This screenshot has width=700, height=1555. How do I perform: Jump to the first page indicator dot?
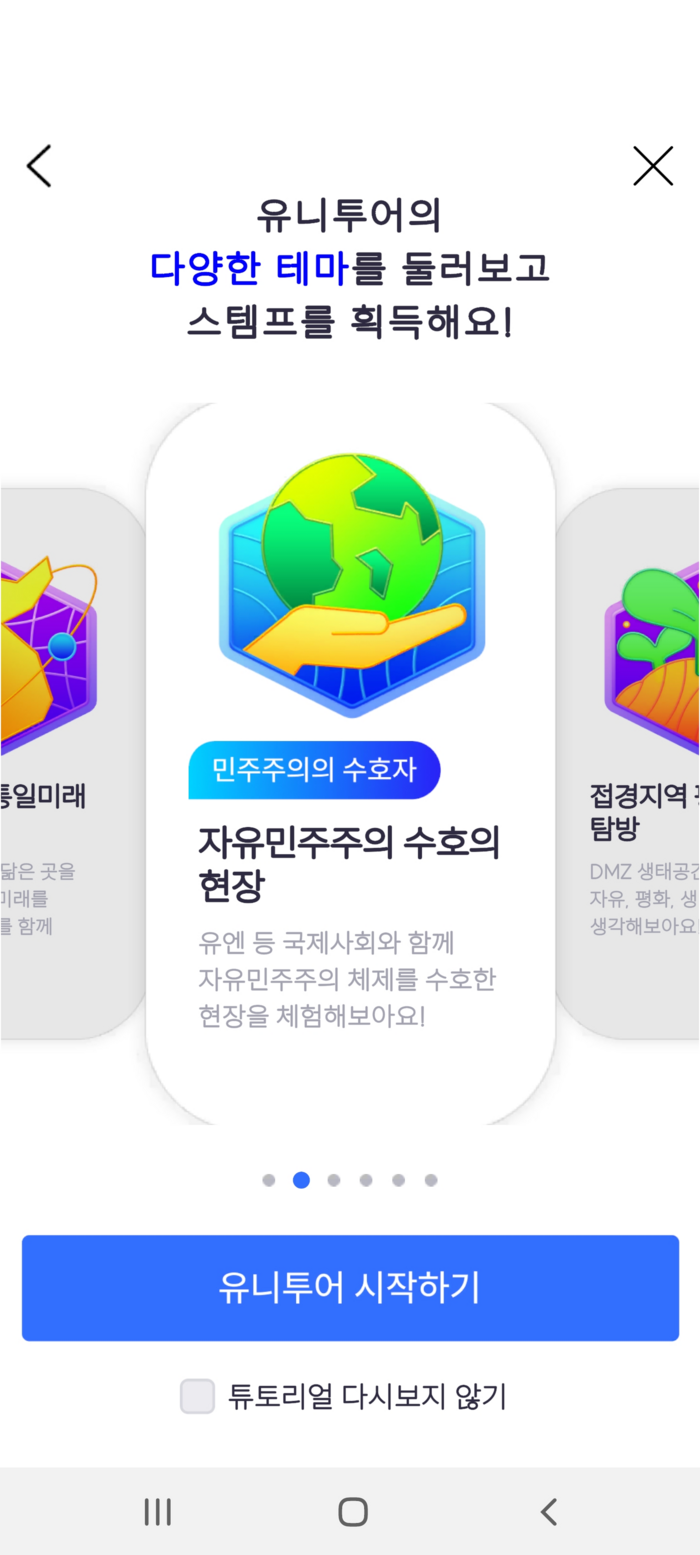click(269, 1180)
